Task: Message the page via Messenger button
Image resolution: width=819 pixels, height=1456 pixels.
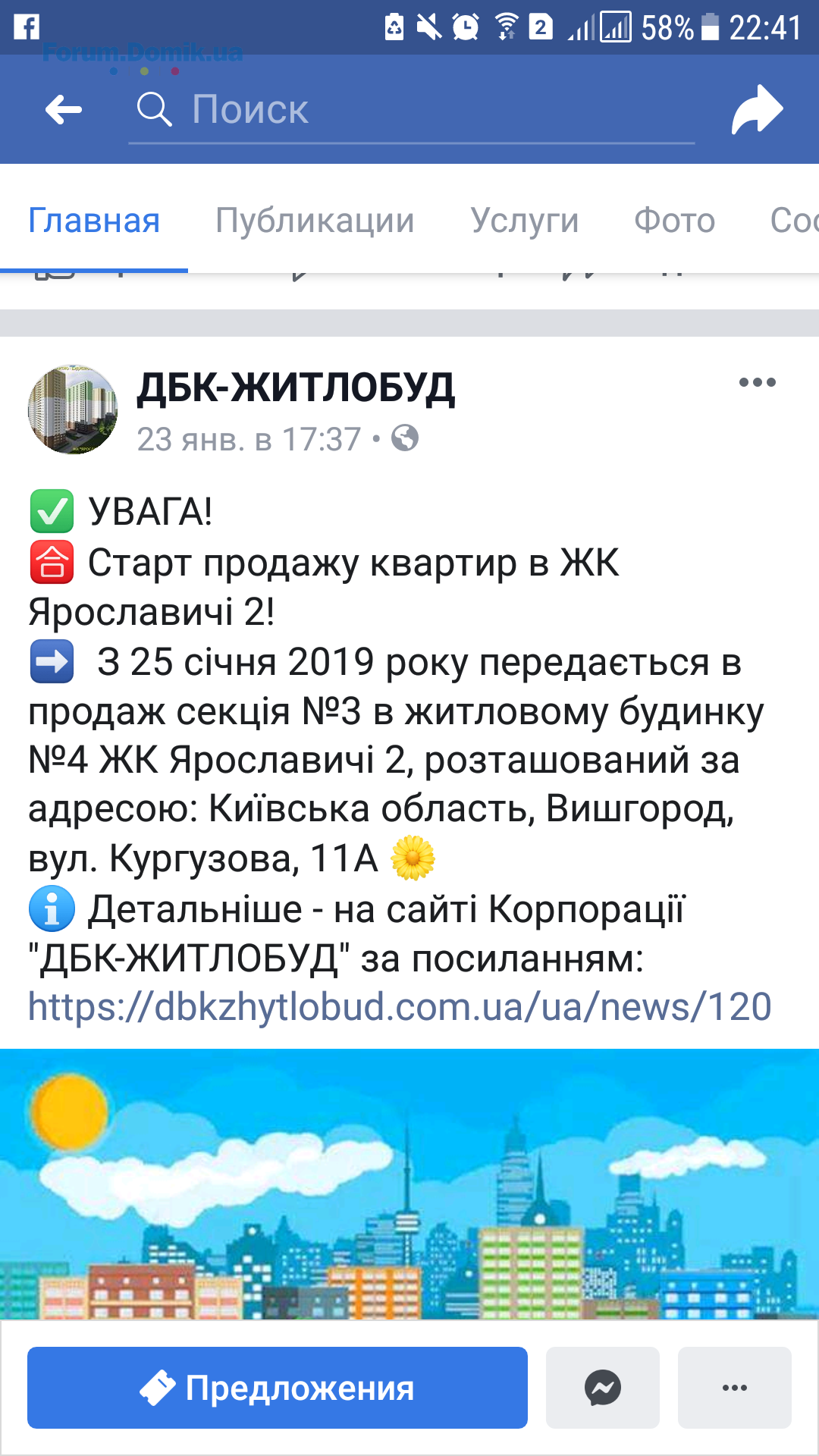Action: 603,1388
